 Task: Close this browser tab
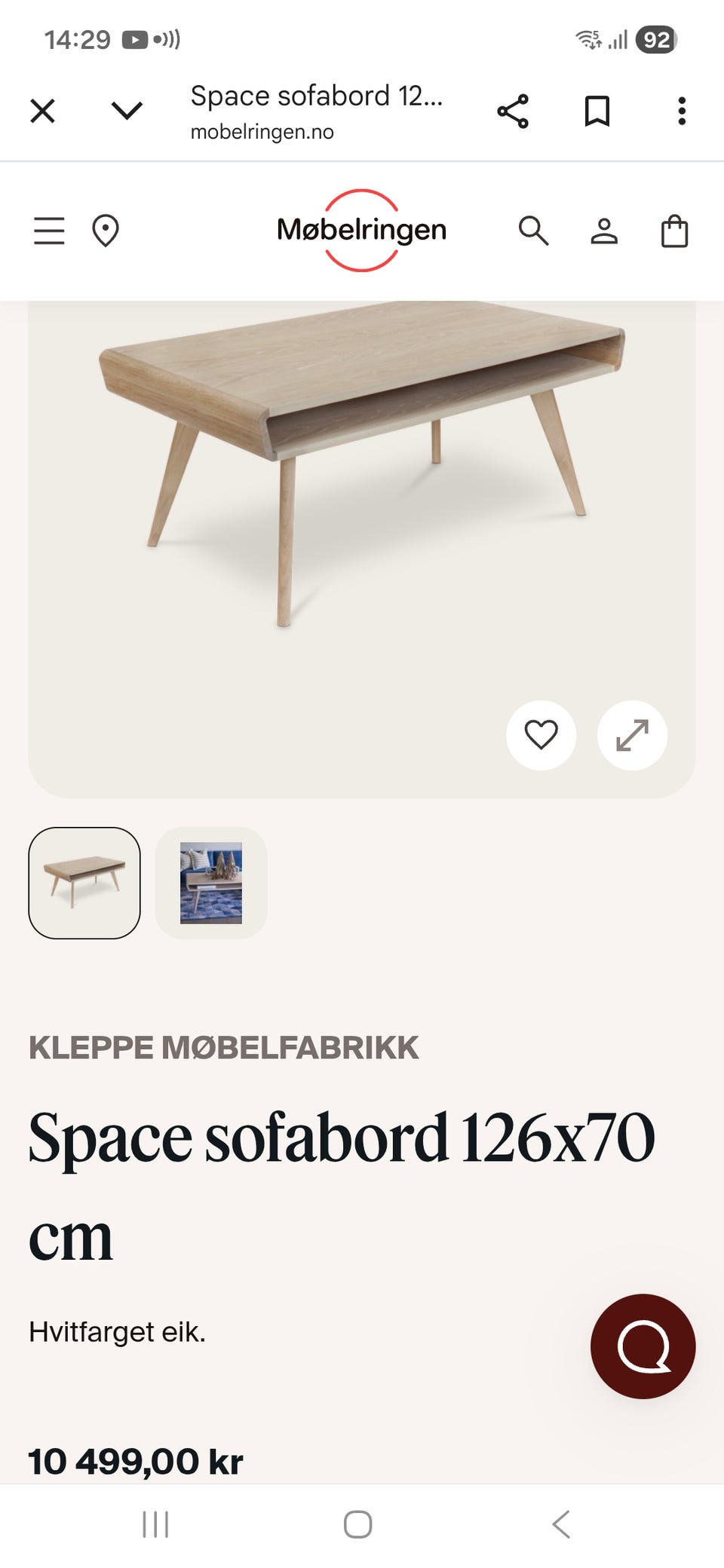click(x=43, y=111)
